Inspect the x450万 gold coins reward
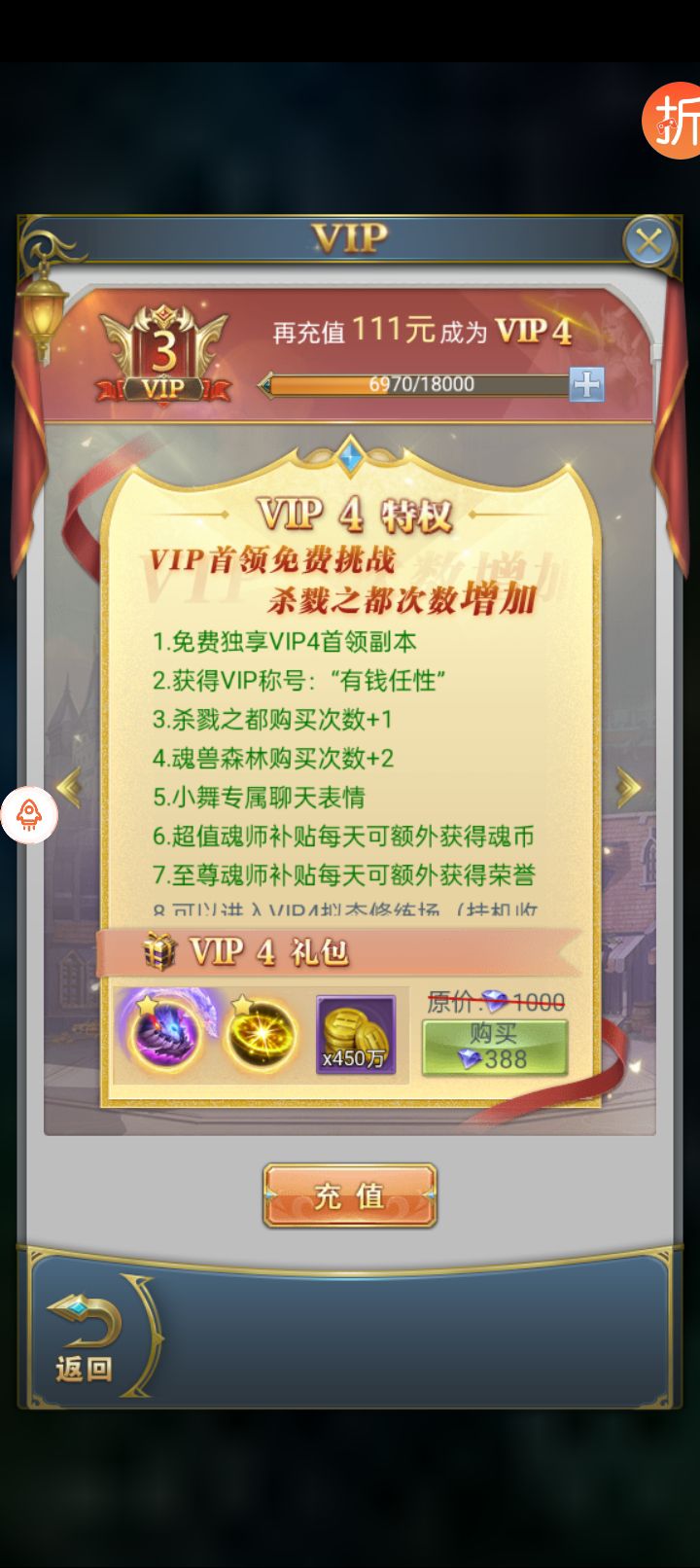The height and width of the screenshot is (1568, 700). click(x=356, y=1035)
